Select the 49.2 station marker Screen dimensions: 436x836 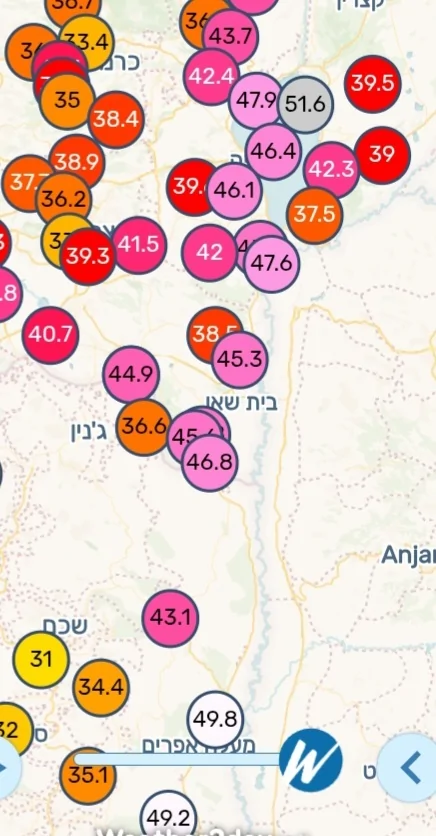coord(168,816)
